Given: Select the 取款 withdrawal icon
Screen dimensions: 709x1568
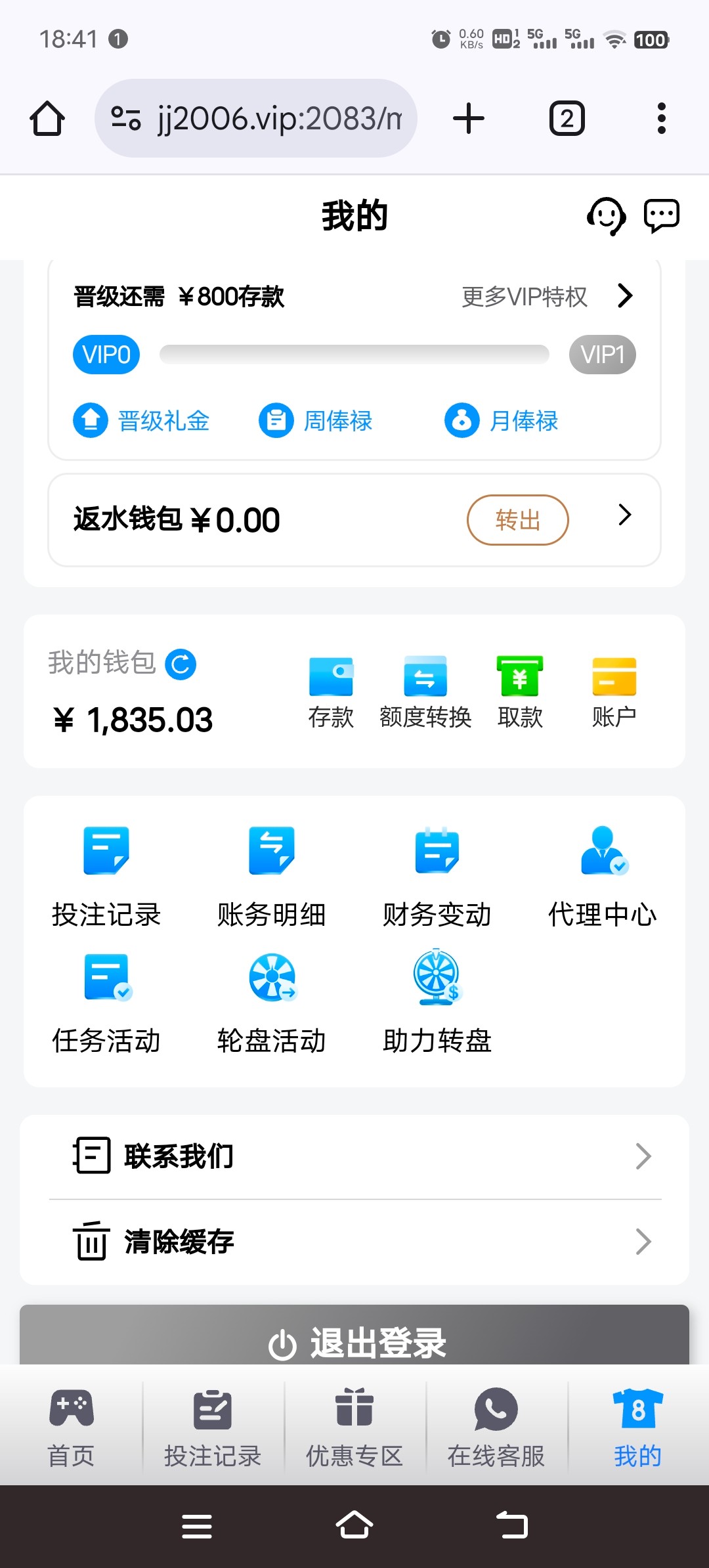Looking at the screenshot, I should click(520, 689).
